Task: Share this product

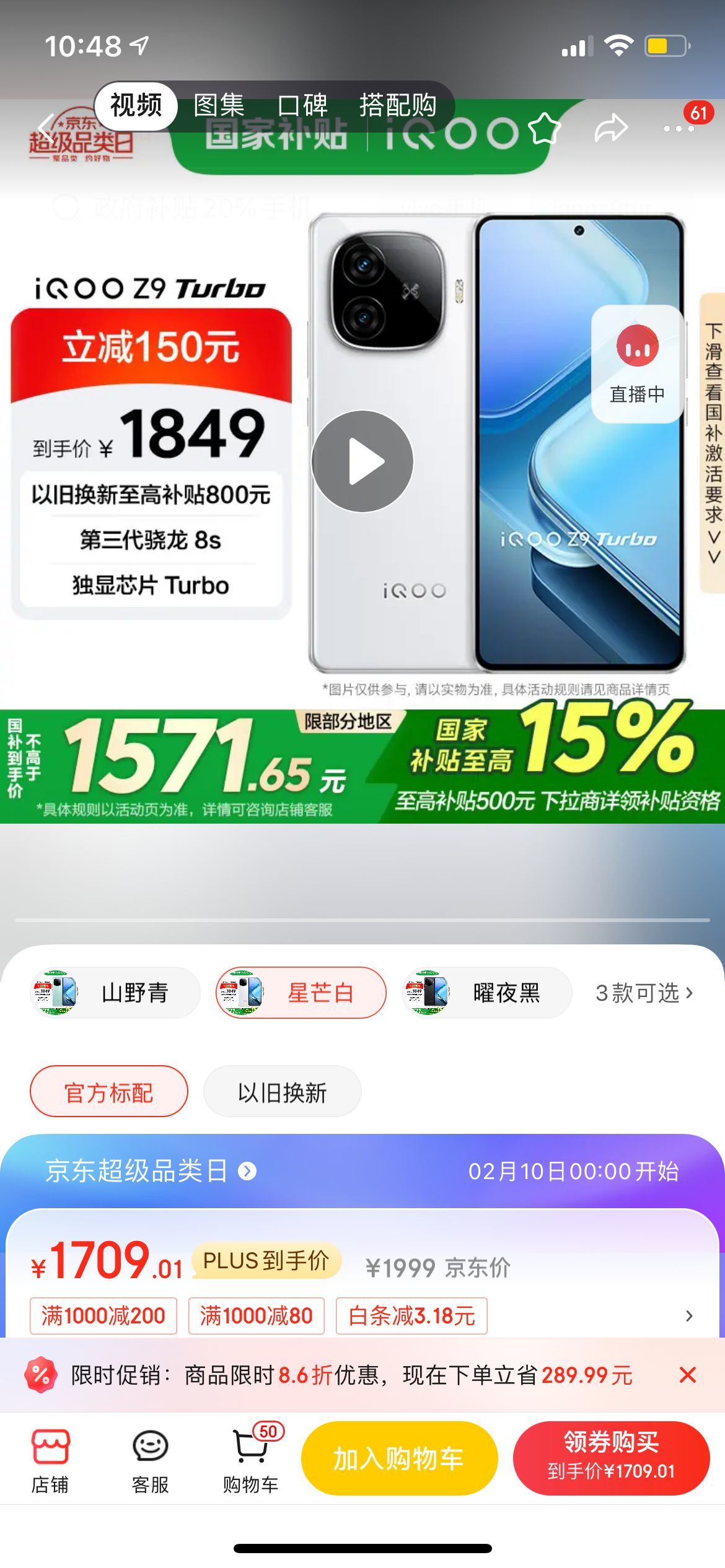Action: coord(611,129)
